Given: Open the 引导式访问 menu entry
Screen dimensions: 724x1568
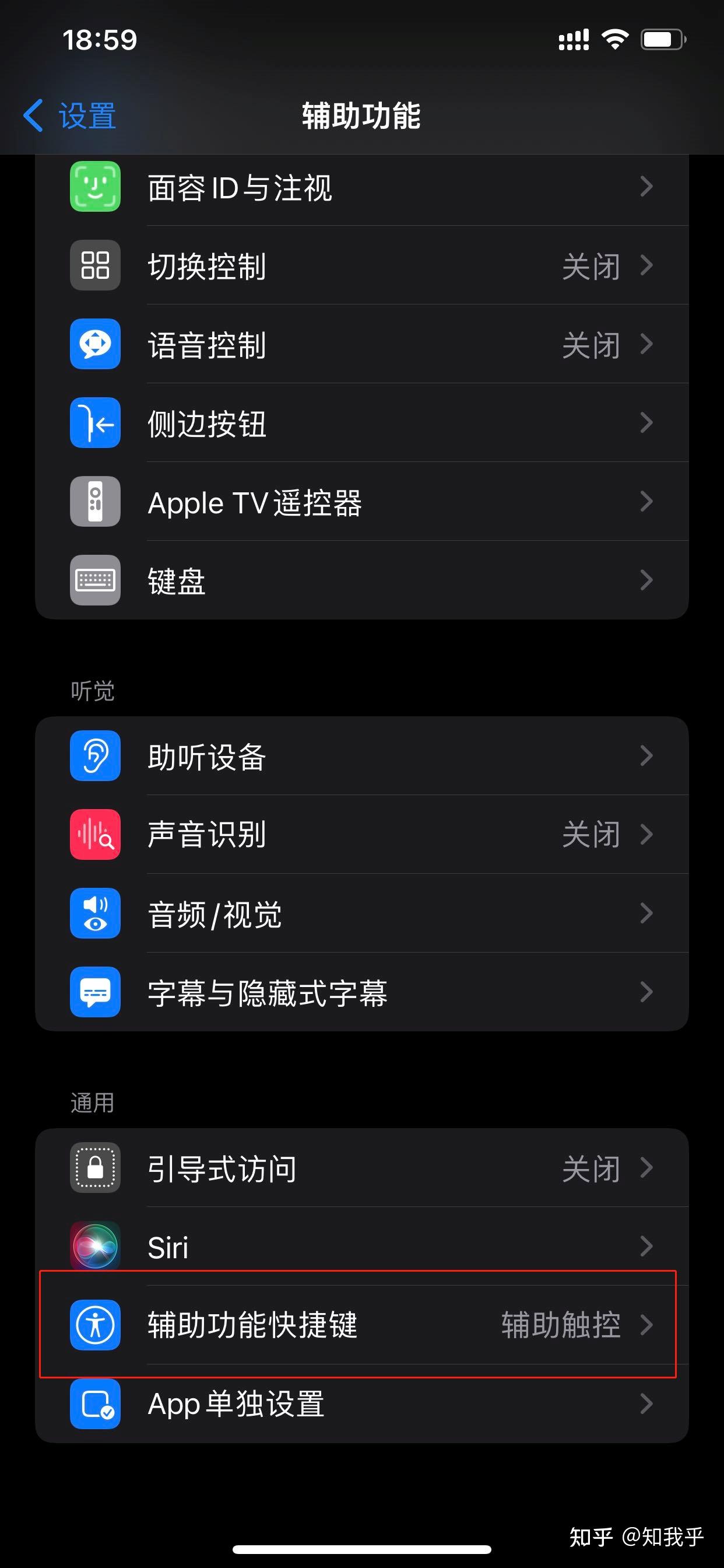Looking at the screenshot, I should click(x=304, y=1167).
